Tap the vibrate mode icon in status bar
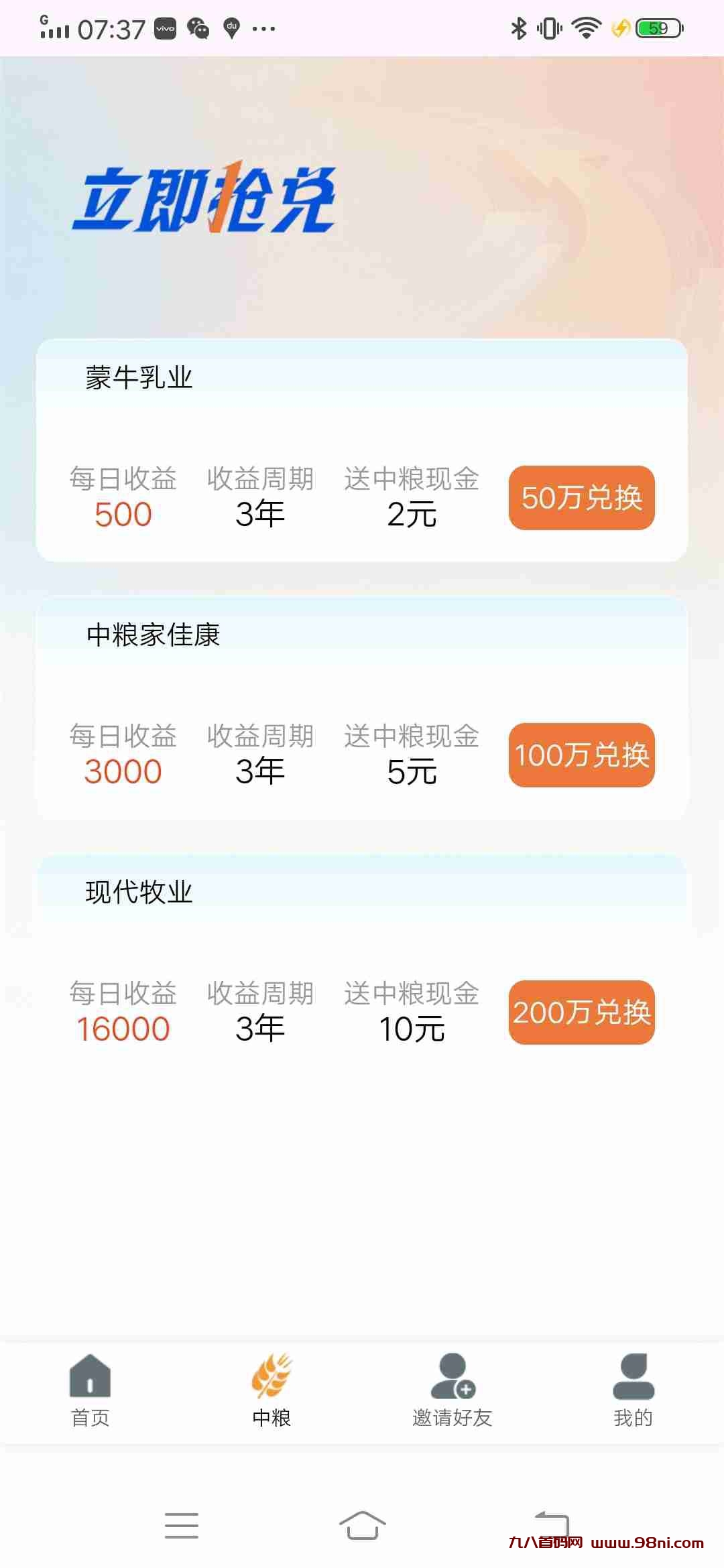The height and width of the screenshot is (1568, 724). pyautogui.click(x=550, y=27)
